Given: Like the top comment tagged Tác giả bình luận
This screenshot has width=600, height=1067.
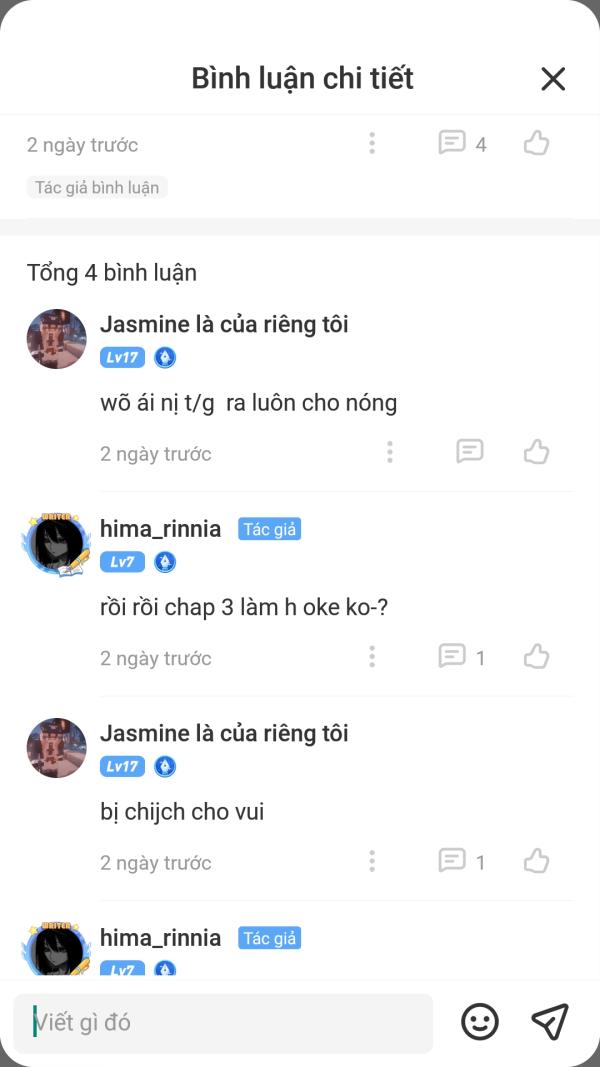Looking at the screenshot, I should pyautogui.click(x=537, y=144).
